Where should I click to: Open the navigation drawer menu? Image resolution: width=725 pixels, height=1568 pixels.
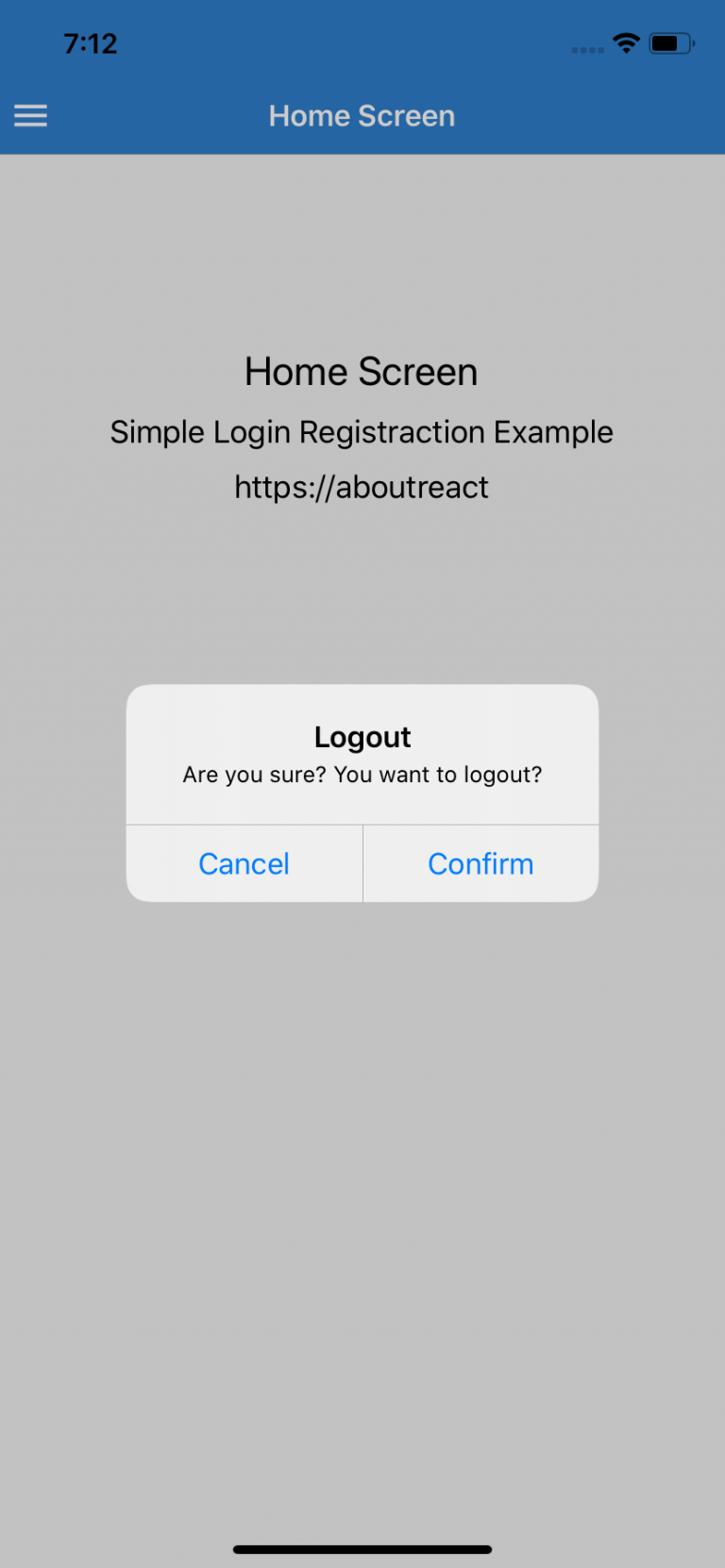tap(30, 115)
